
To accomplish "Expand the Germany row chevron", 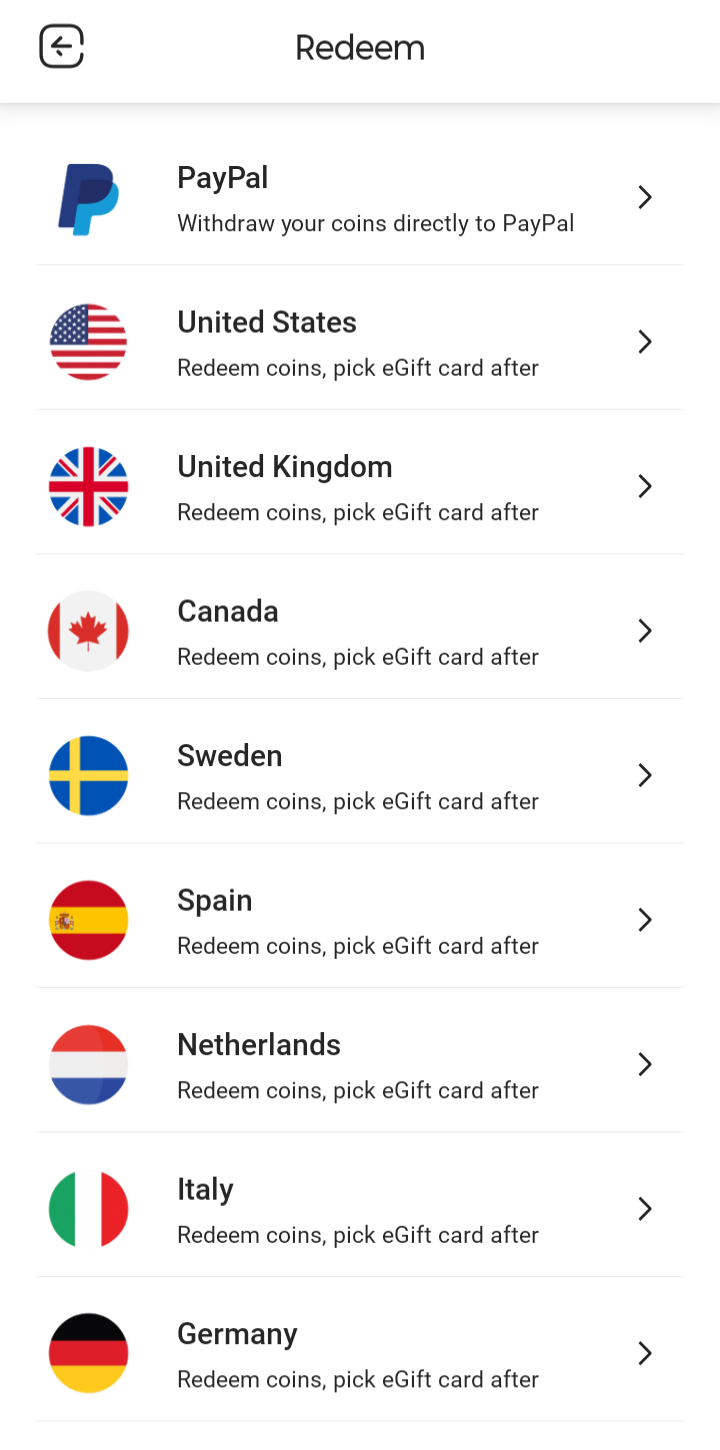I will [x=644, y=1352].
